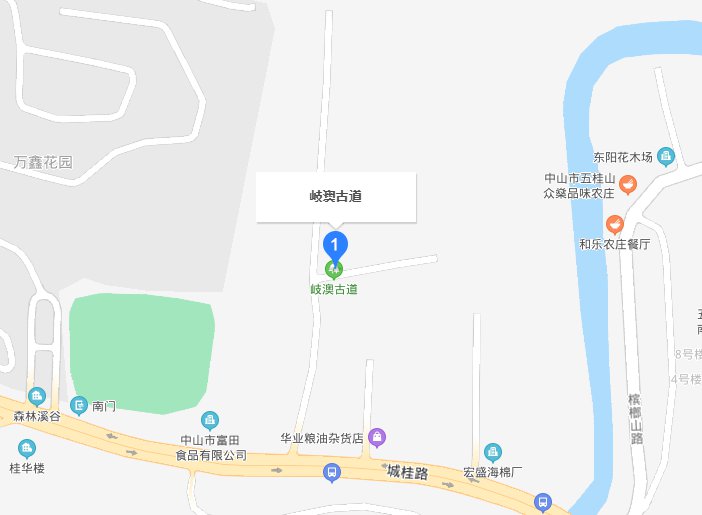Image resolution: width=702 pixels, height=515 pixels.
Task: Open 中山市富田食品有限公司 place icon
Action: point(210,420)
